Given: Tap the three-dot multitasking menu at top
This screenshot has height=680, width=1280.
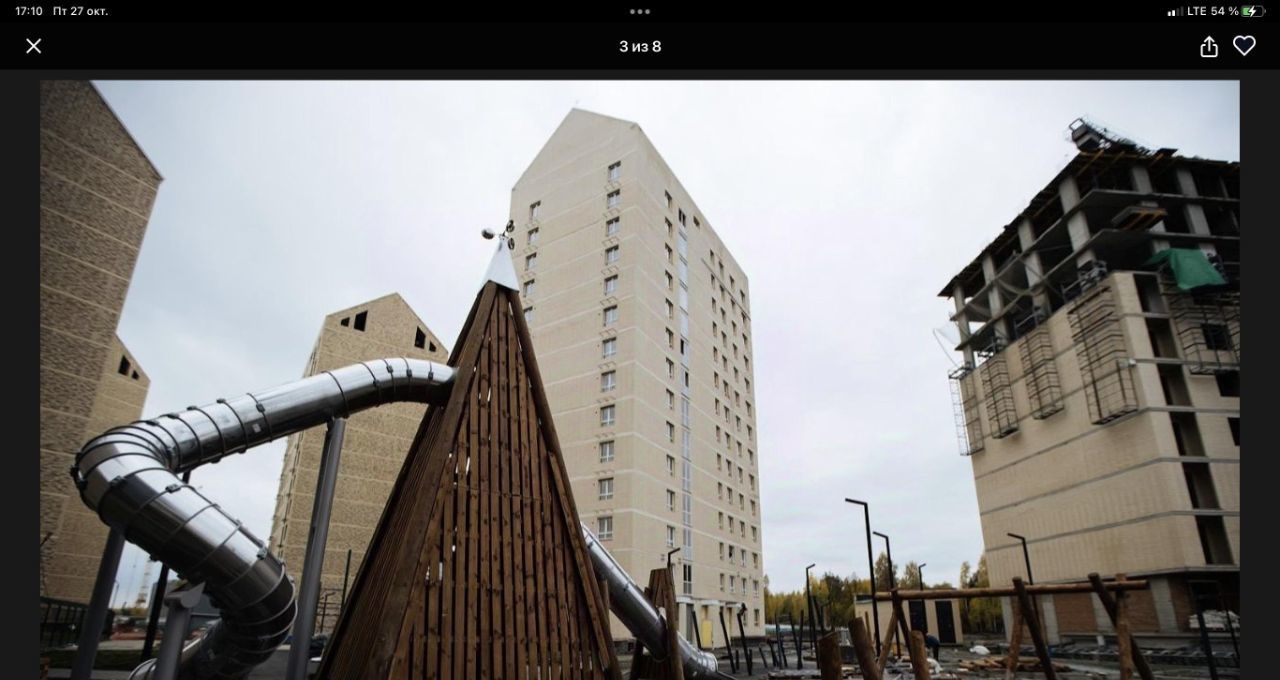Looking at the screenshot, I should tap(640, 11).
